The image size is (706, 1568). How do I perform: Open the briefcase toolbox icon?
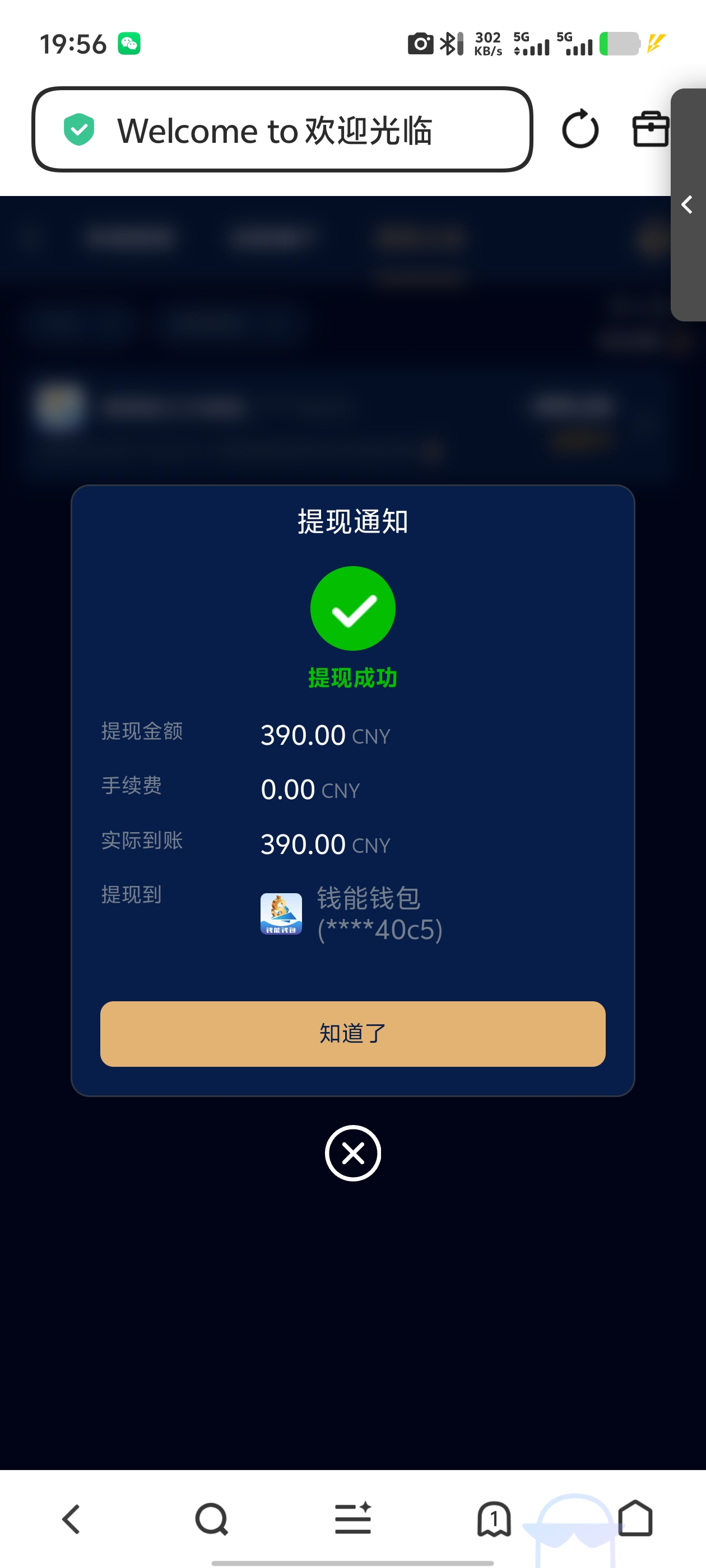(650, 129)
